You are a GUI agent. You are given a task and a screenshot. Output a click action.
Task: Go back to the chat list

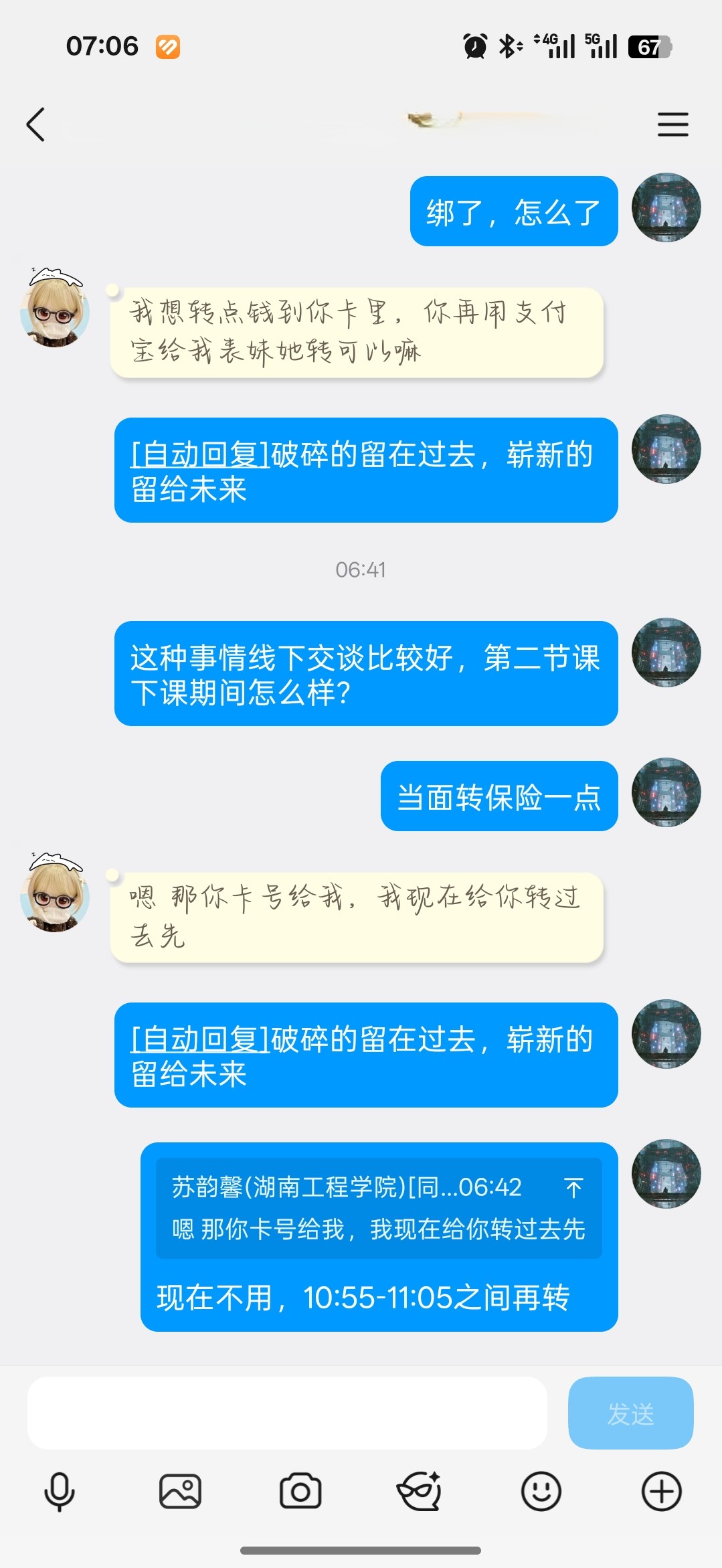tap(35, 124)
